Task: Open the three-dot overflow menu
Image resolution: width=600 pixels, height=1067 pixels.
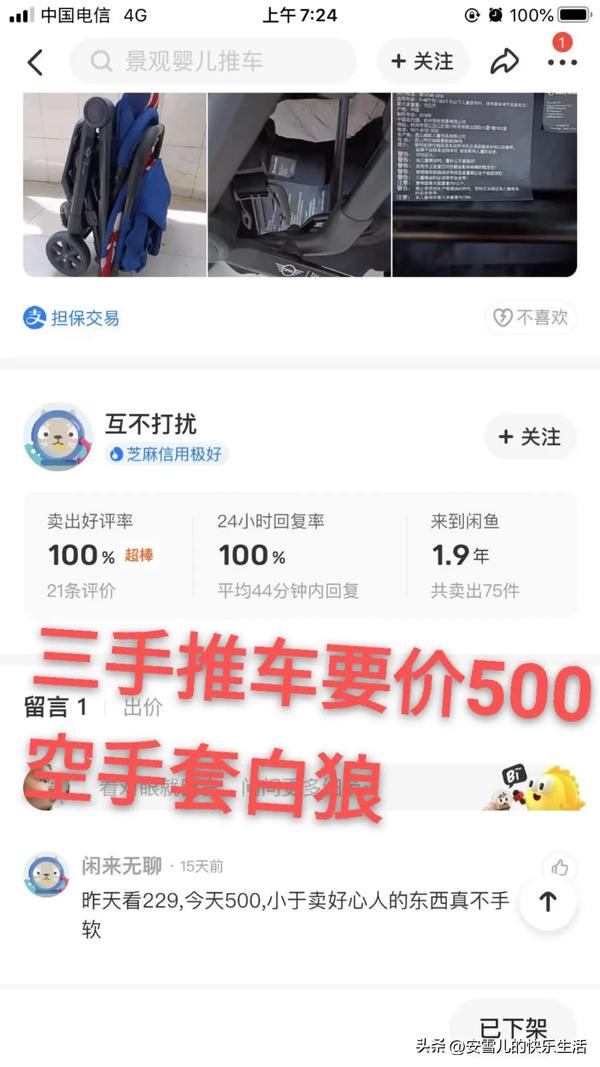Action: (562, 62)
